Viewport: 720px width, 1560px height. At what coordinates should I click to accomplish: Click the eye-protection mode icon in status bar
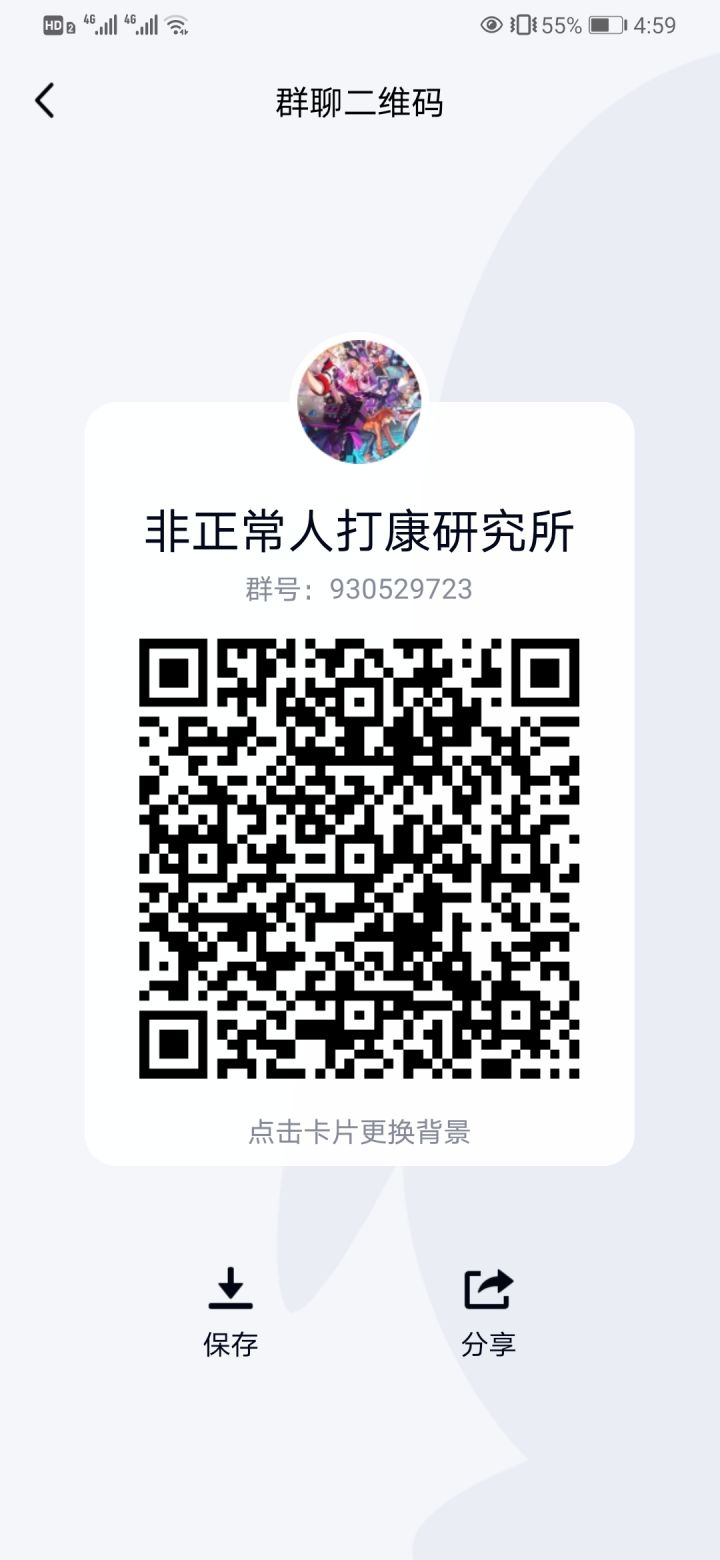coord(489,26)
